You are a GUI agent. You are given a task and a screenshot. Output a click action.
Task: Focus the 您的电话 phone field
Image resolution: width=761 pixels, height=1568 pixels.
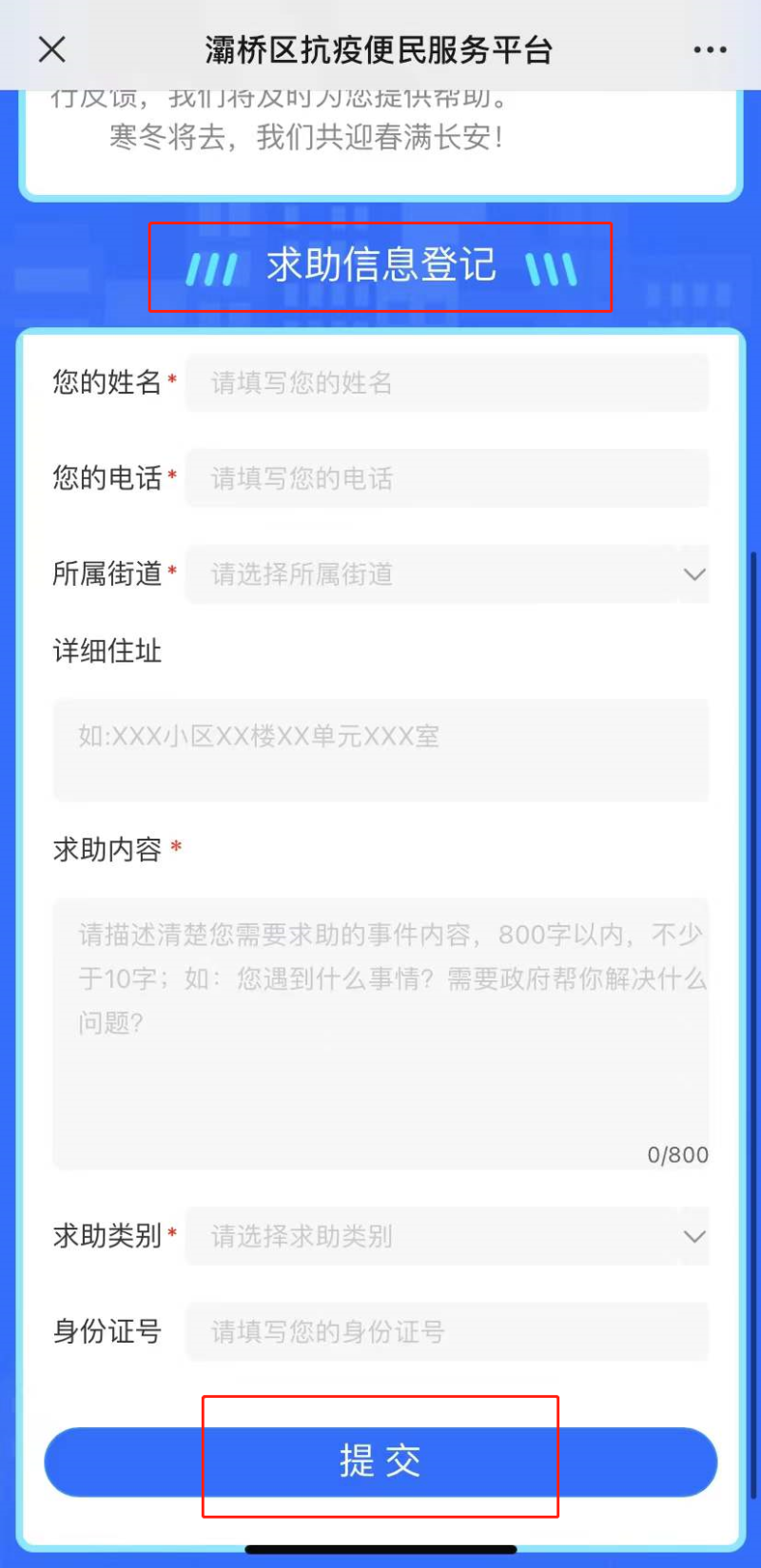coord(447,478)
